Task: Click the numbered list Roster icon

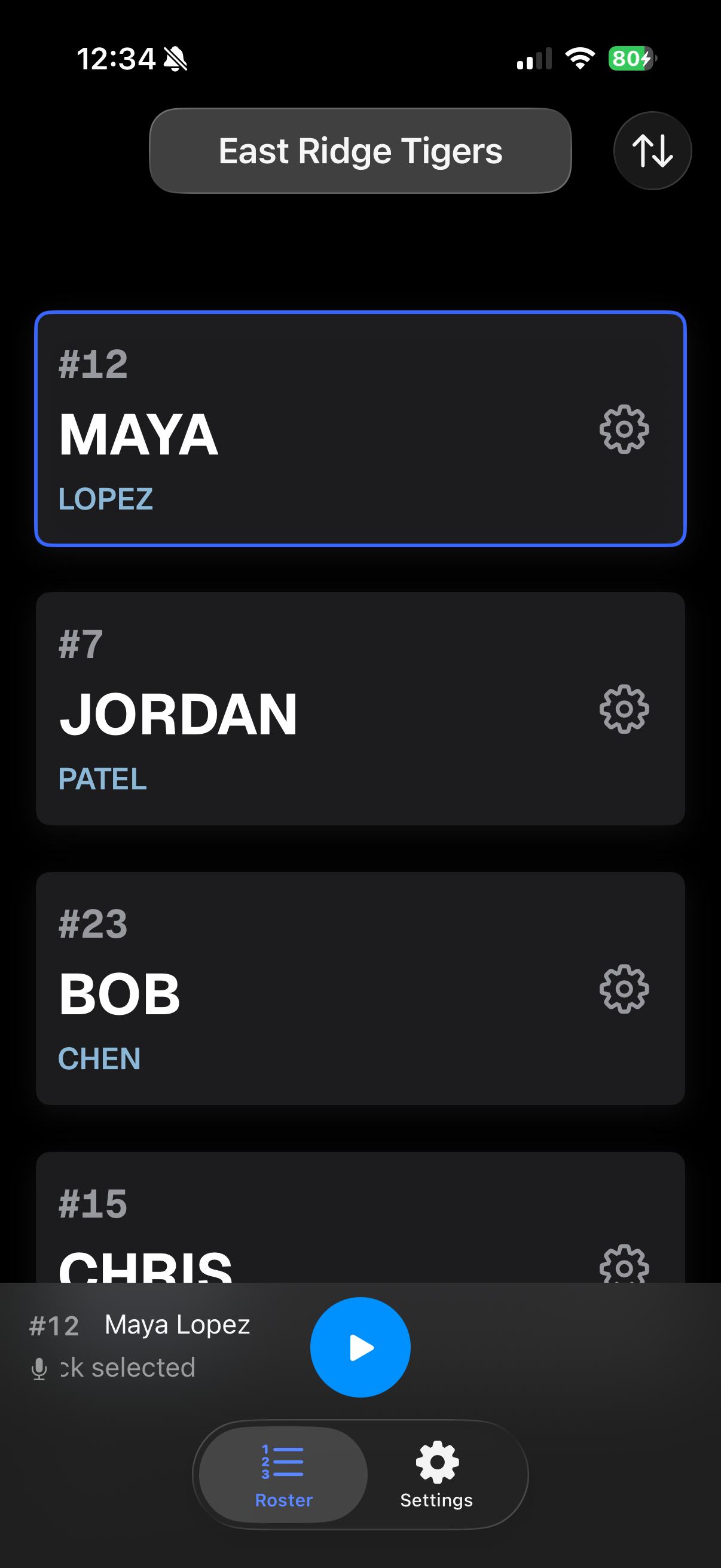Action: click(282, 1460)
